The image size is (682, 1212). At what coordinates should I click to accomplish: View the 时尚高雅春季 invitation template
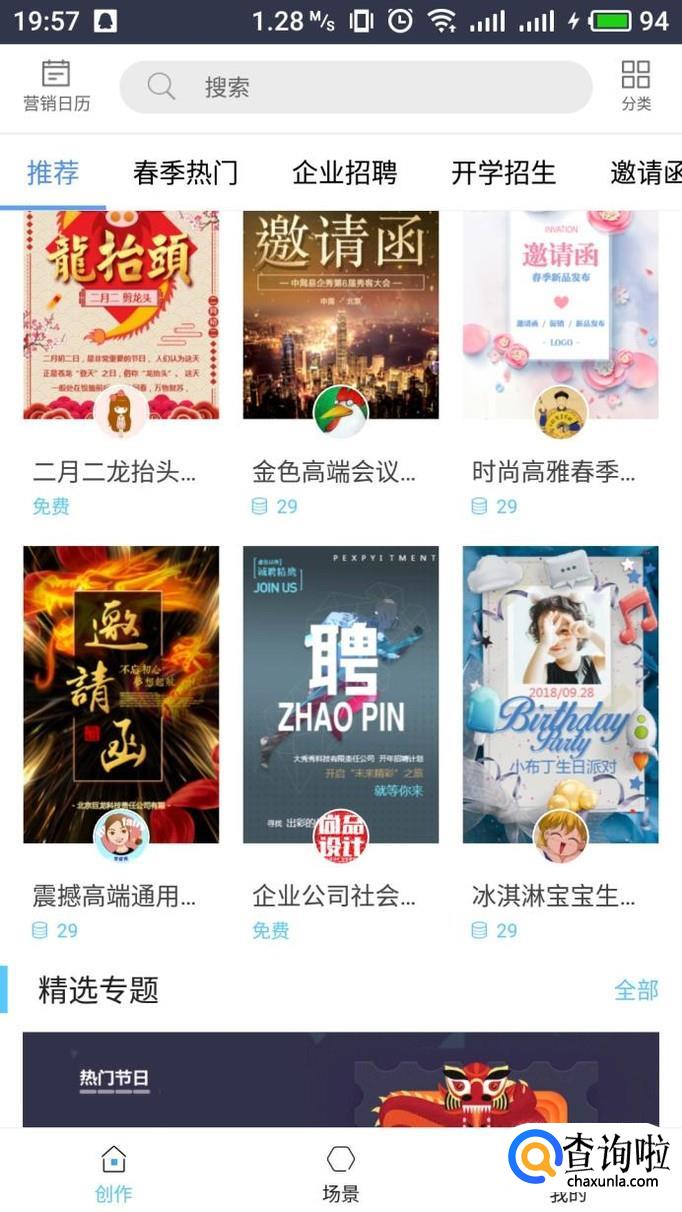(x=560, y=315)
